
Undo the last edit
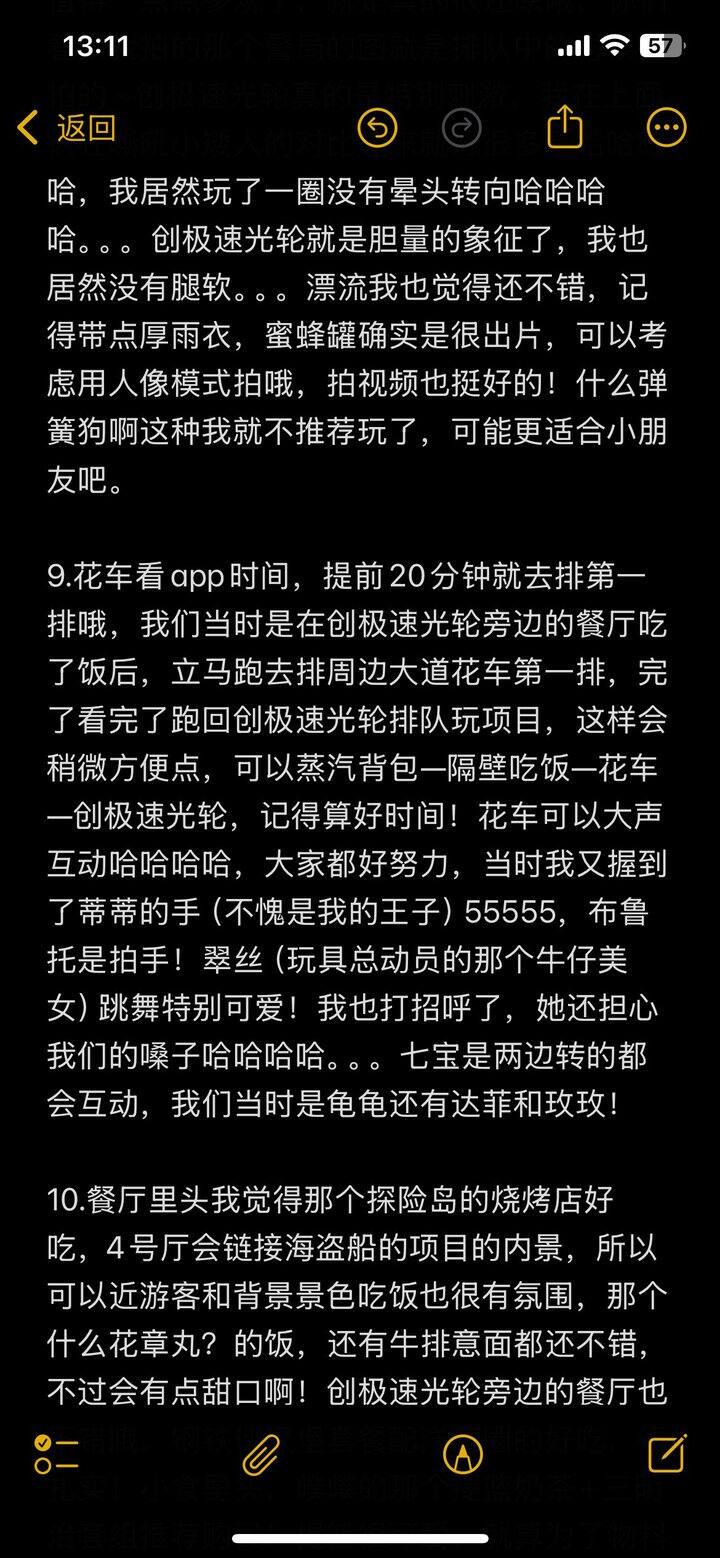point(378,128)
